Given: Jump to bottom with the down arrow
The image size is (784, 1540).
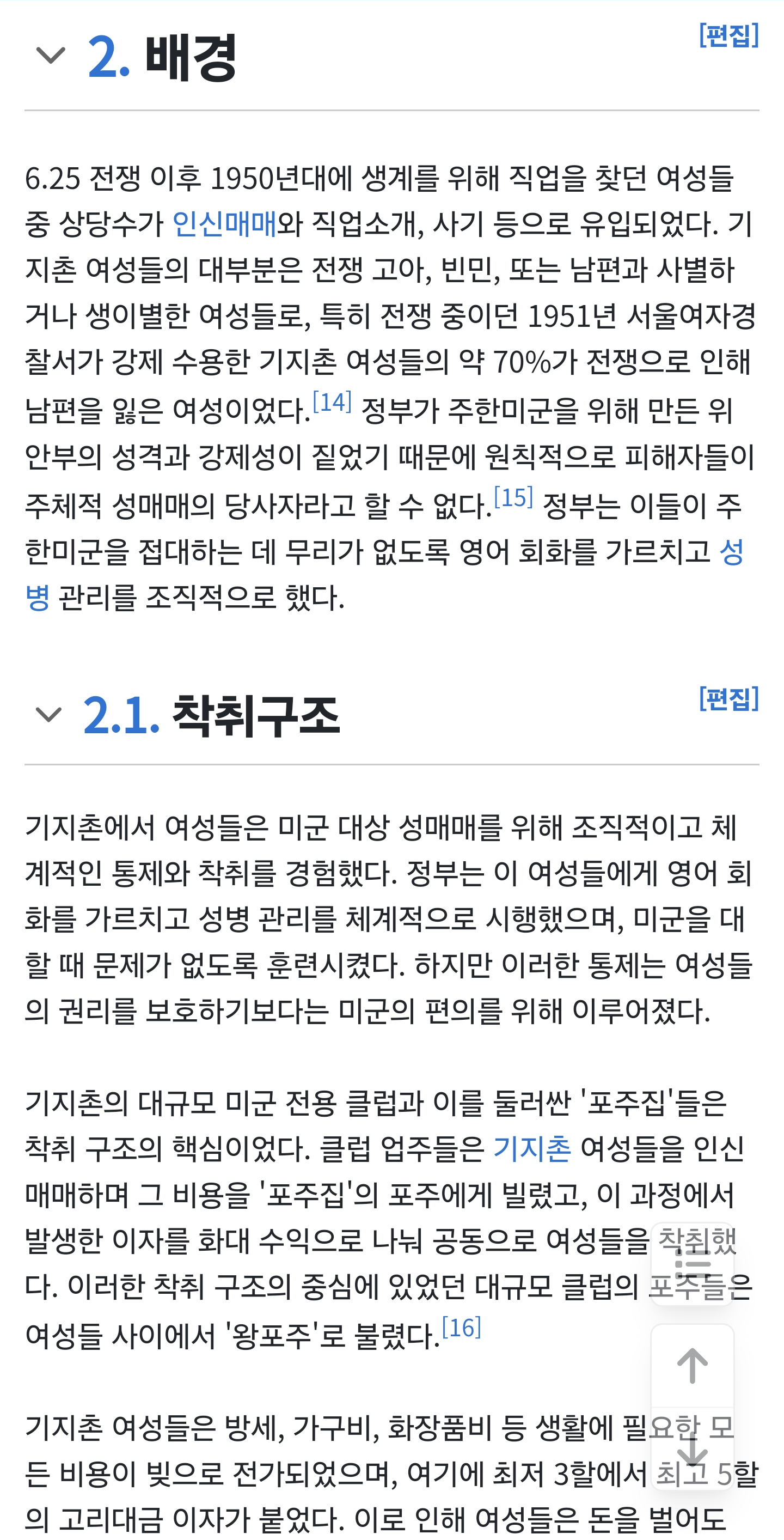Looking at the screenshot, I should (x=693, y=1448).
